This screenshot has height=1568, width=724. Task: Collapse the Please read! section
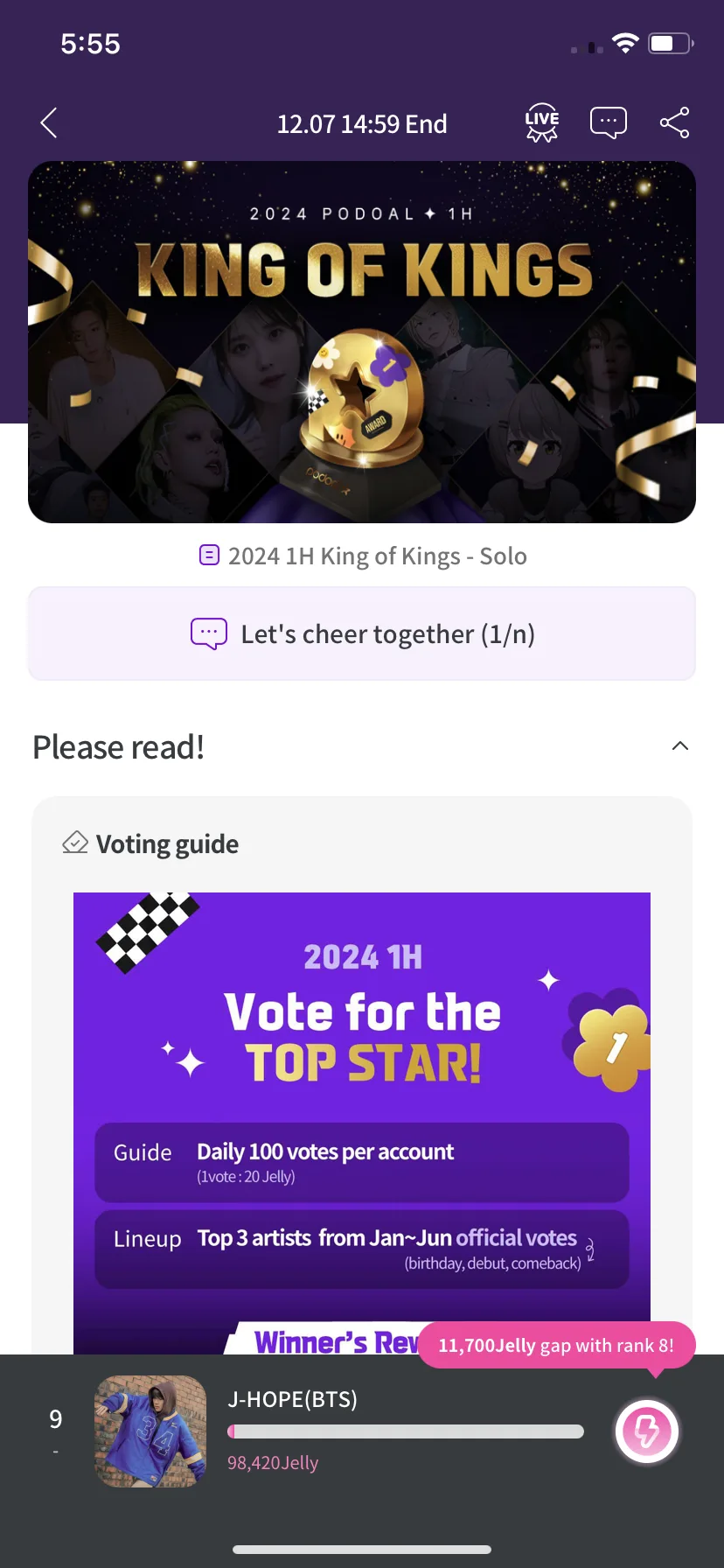pyautogui.click(x=679, y=746)
